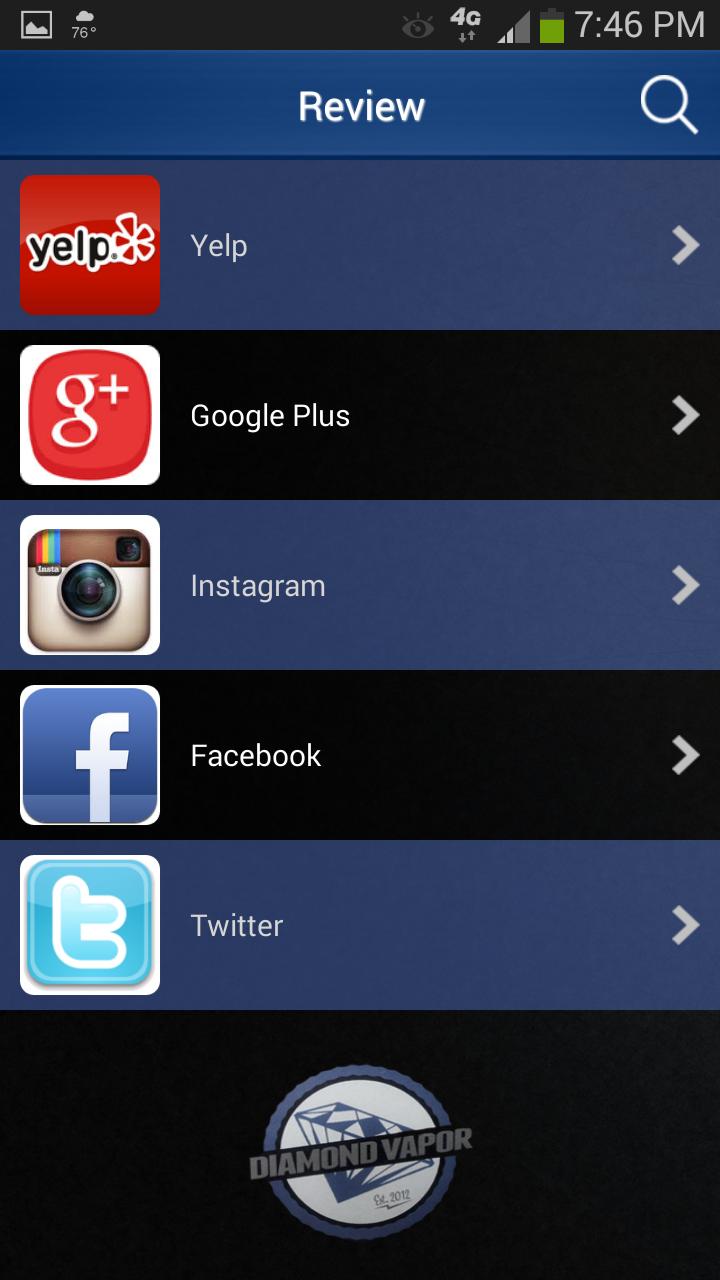Go to the Instagram row
720x1280 pixels.
pyautogui.click(x=360, y=585)
